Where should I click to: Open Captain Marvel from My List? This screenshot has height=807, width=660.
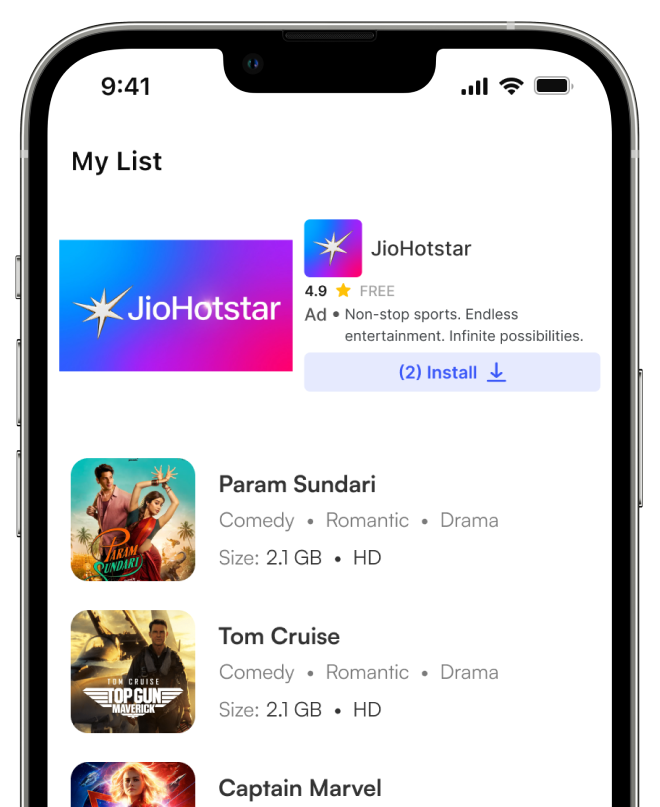300,788
